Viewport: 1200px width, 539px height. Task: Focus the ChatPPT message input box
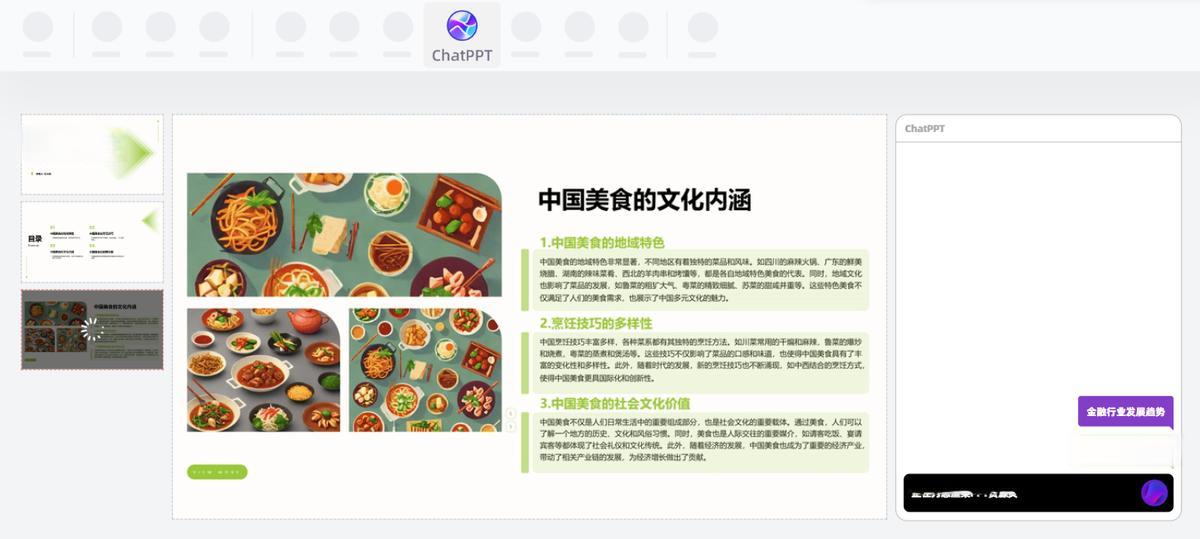1015,493
